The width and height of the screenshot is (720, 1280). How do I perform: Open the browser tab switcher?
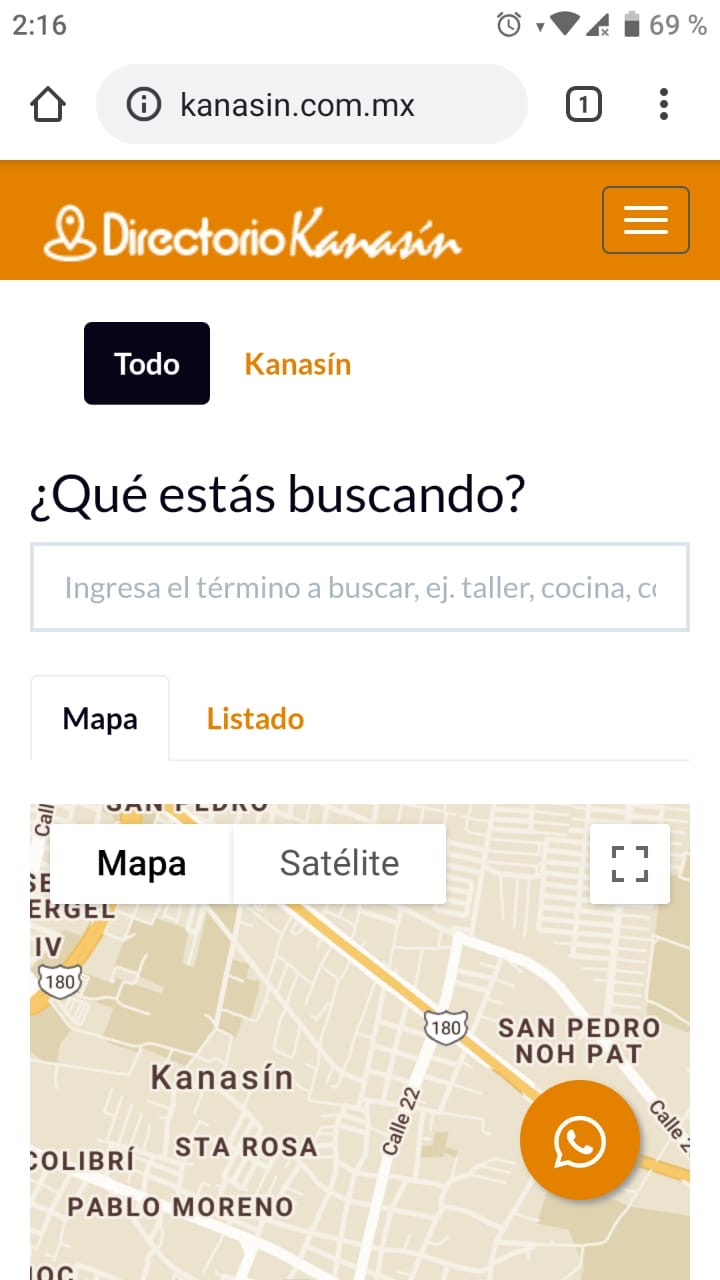(584, 104)
